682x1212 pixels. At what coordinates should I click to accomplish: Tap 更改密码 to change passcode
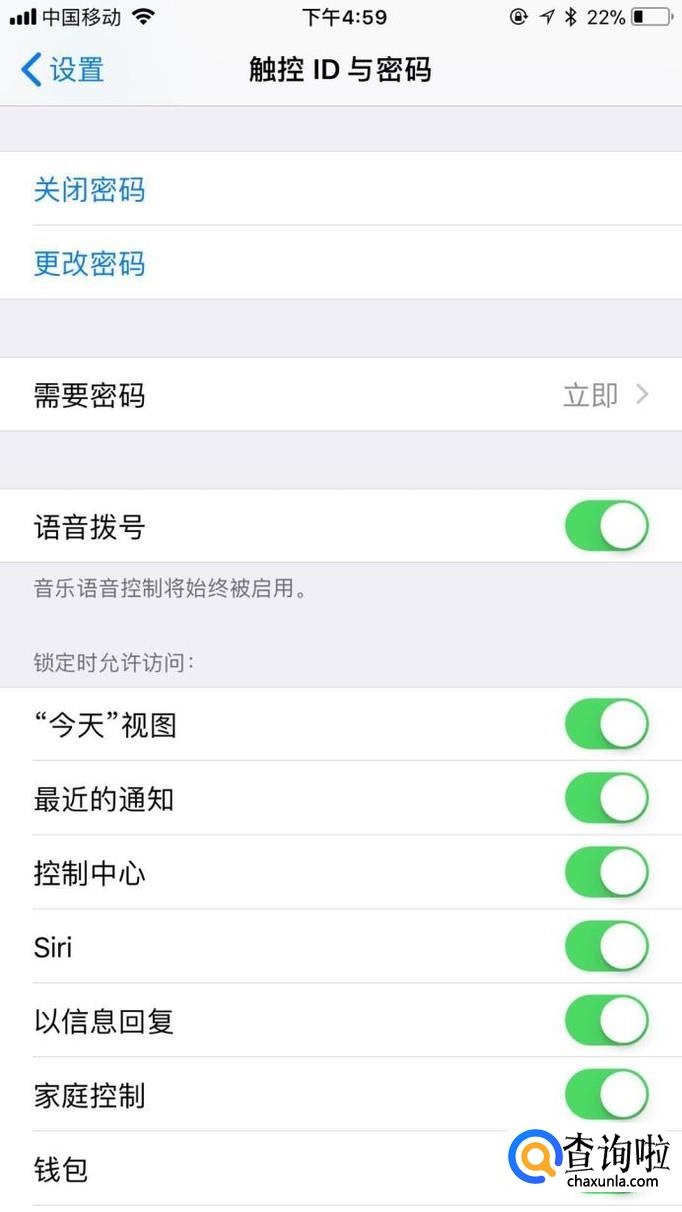[x=90, y=263]
